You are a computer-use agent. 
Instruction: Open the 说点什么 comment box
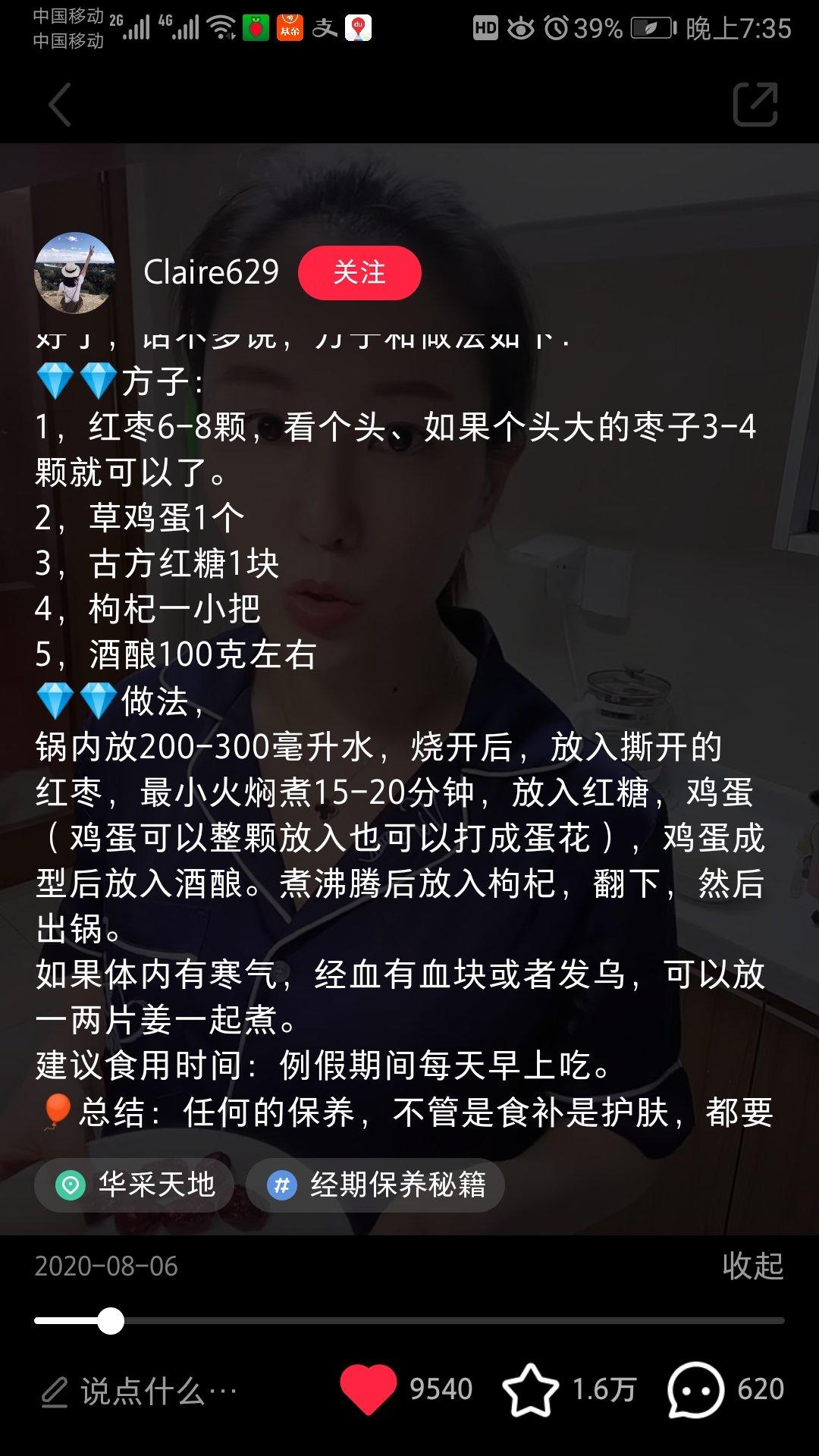(x=140, y=1391)
